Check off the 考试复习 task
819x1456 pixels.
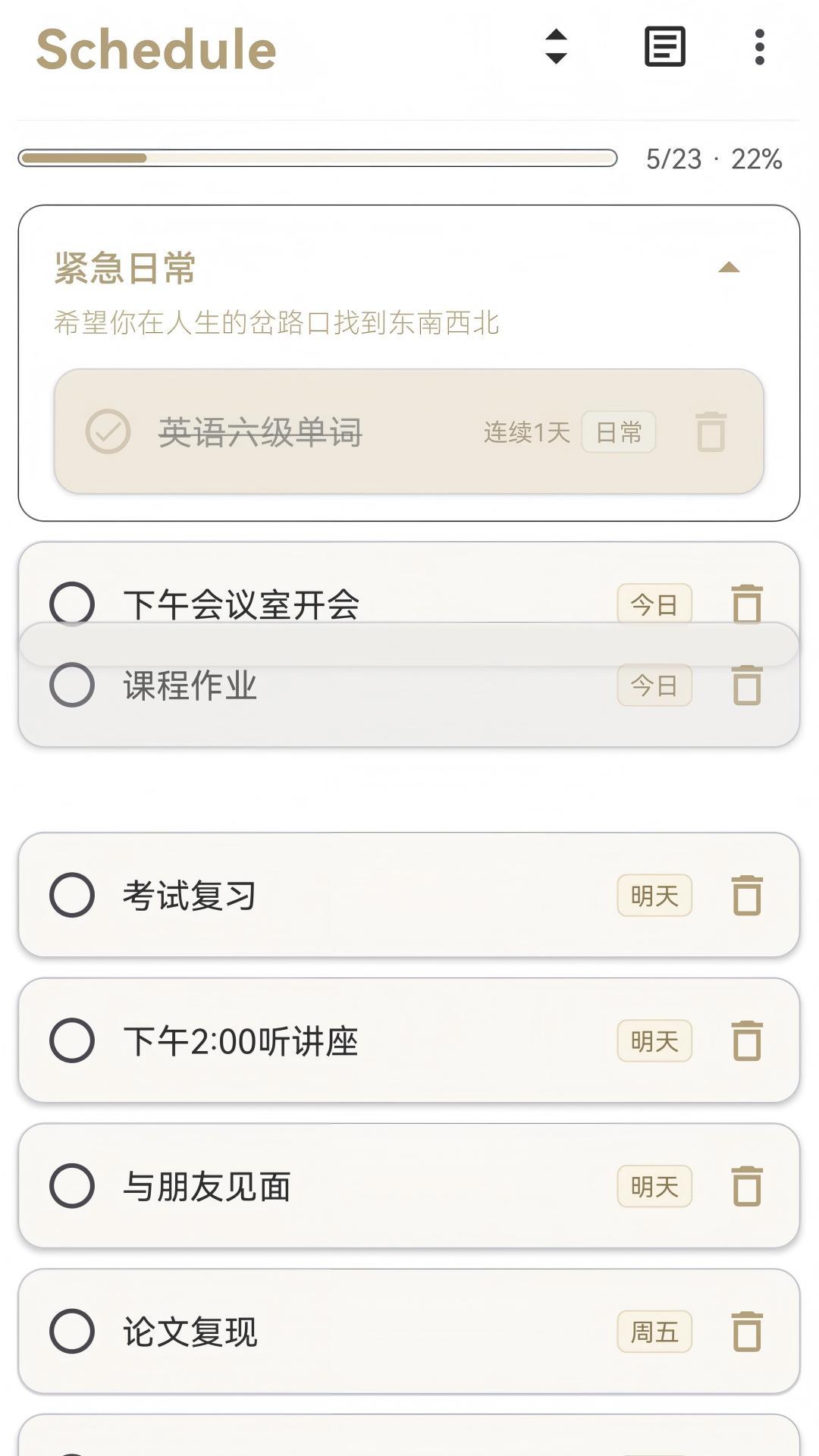pyautogui.click(x=72, y=896)
